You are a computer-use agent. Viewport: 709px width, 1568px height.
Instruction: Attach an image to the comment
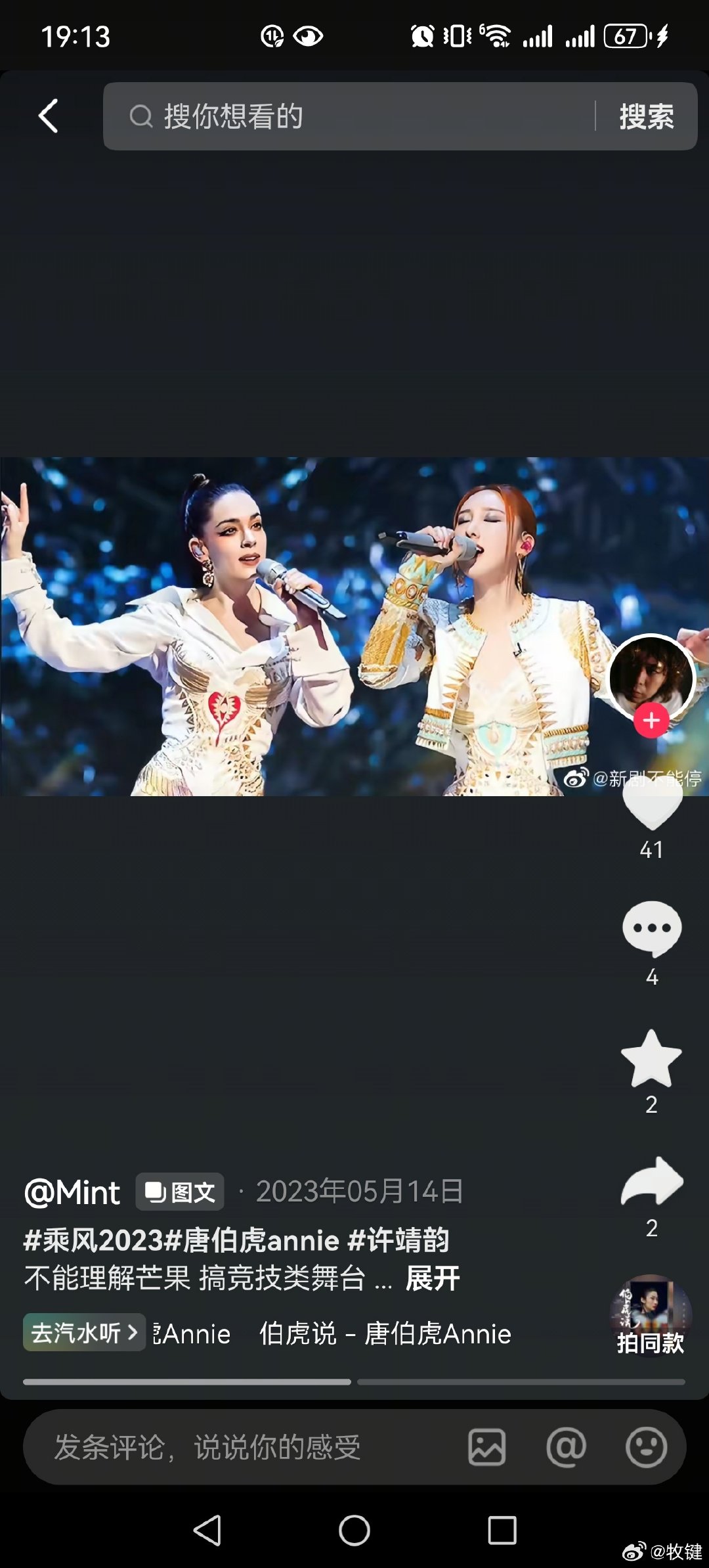486,1447
